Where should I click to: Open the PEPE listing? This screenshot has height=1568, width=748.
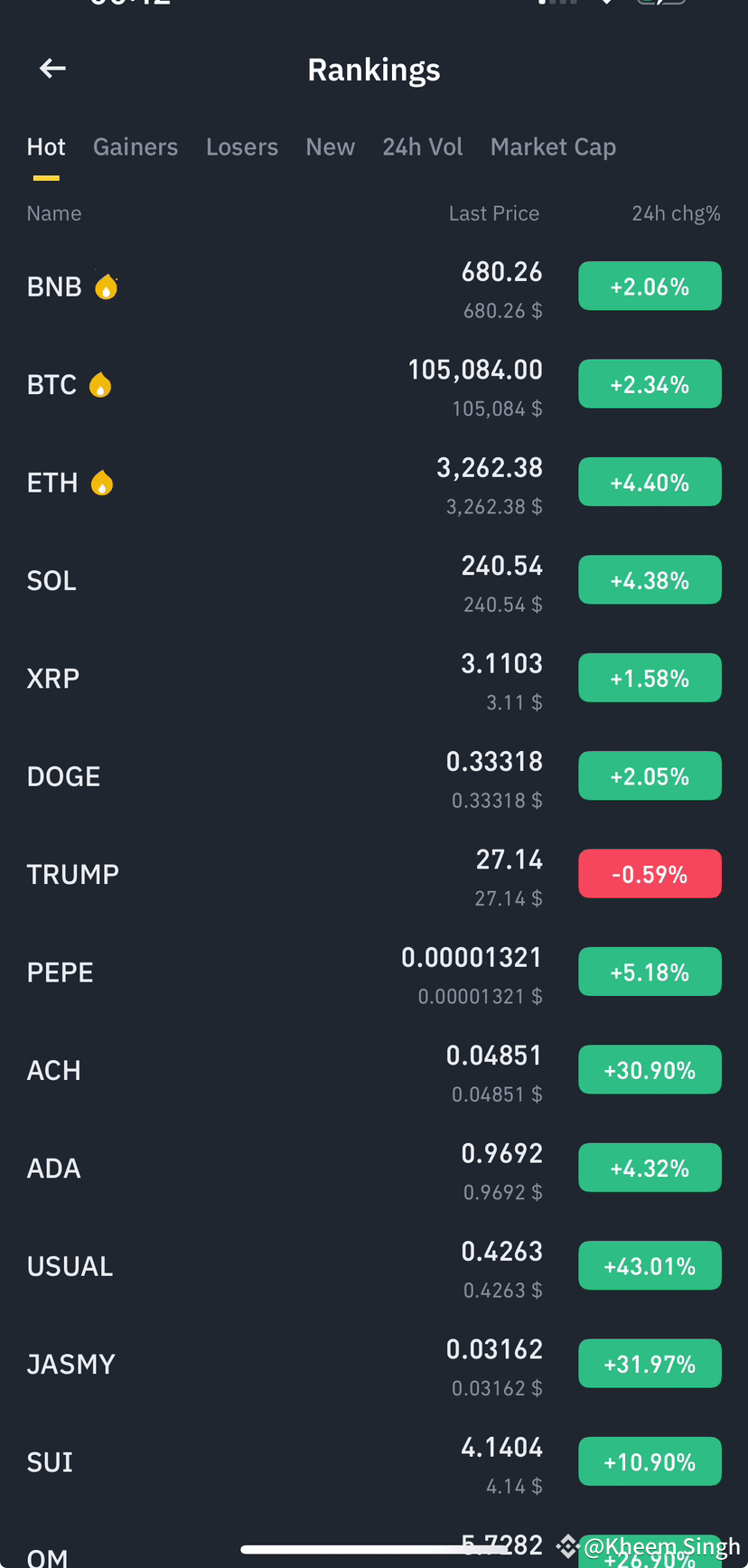click(374, 972)
